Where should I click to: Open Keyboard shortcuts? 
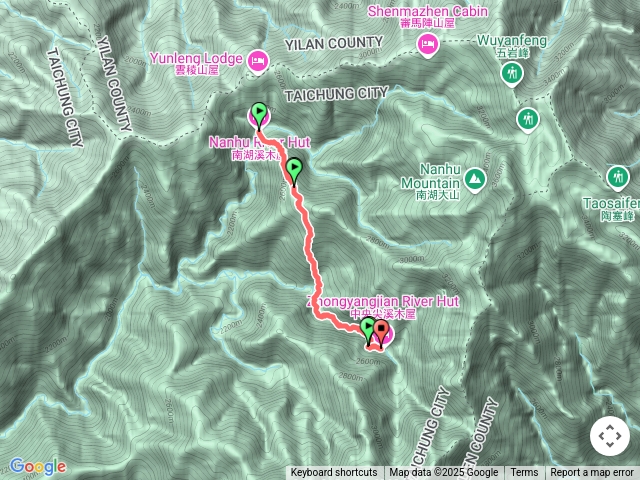pos(334,473)
